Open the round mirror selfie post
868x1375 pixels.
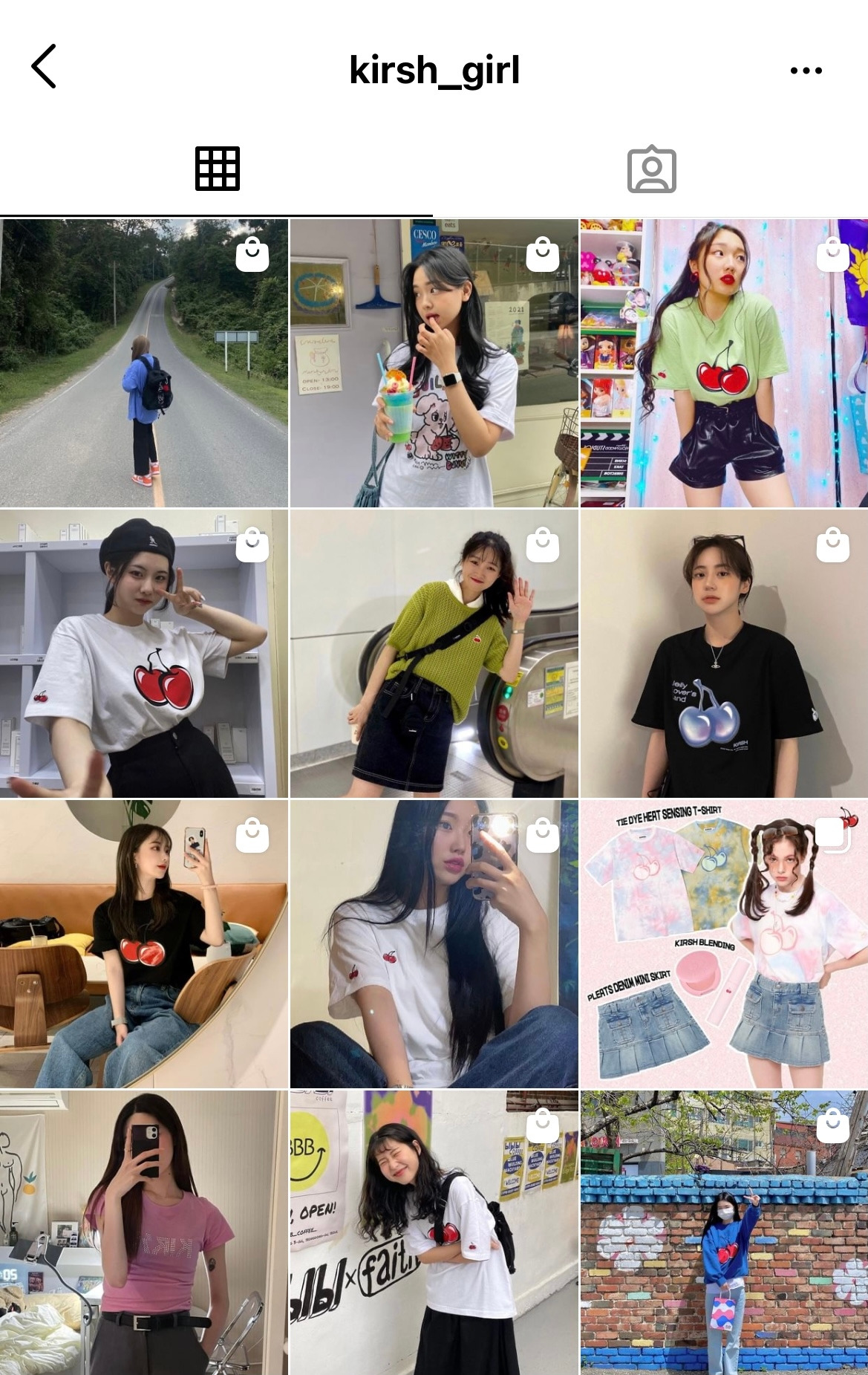144,944
